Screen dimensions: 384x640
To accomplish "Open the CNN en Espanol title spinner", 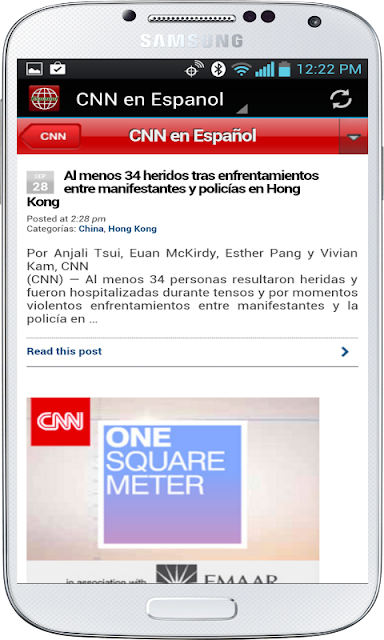I will tap(161, 100).
